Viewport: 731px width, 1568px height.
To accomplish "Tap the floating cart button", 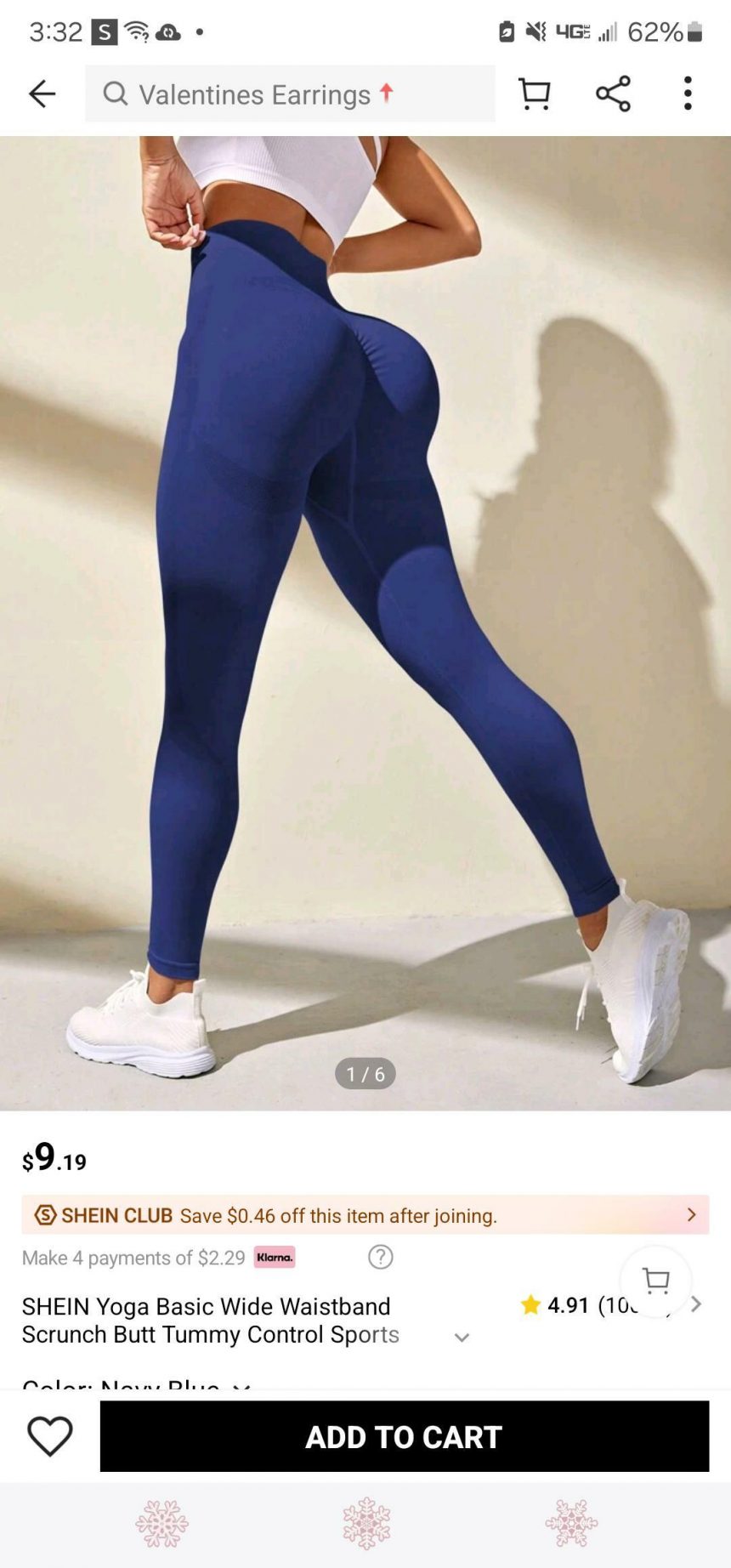I will 655,1281.
